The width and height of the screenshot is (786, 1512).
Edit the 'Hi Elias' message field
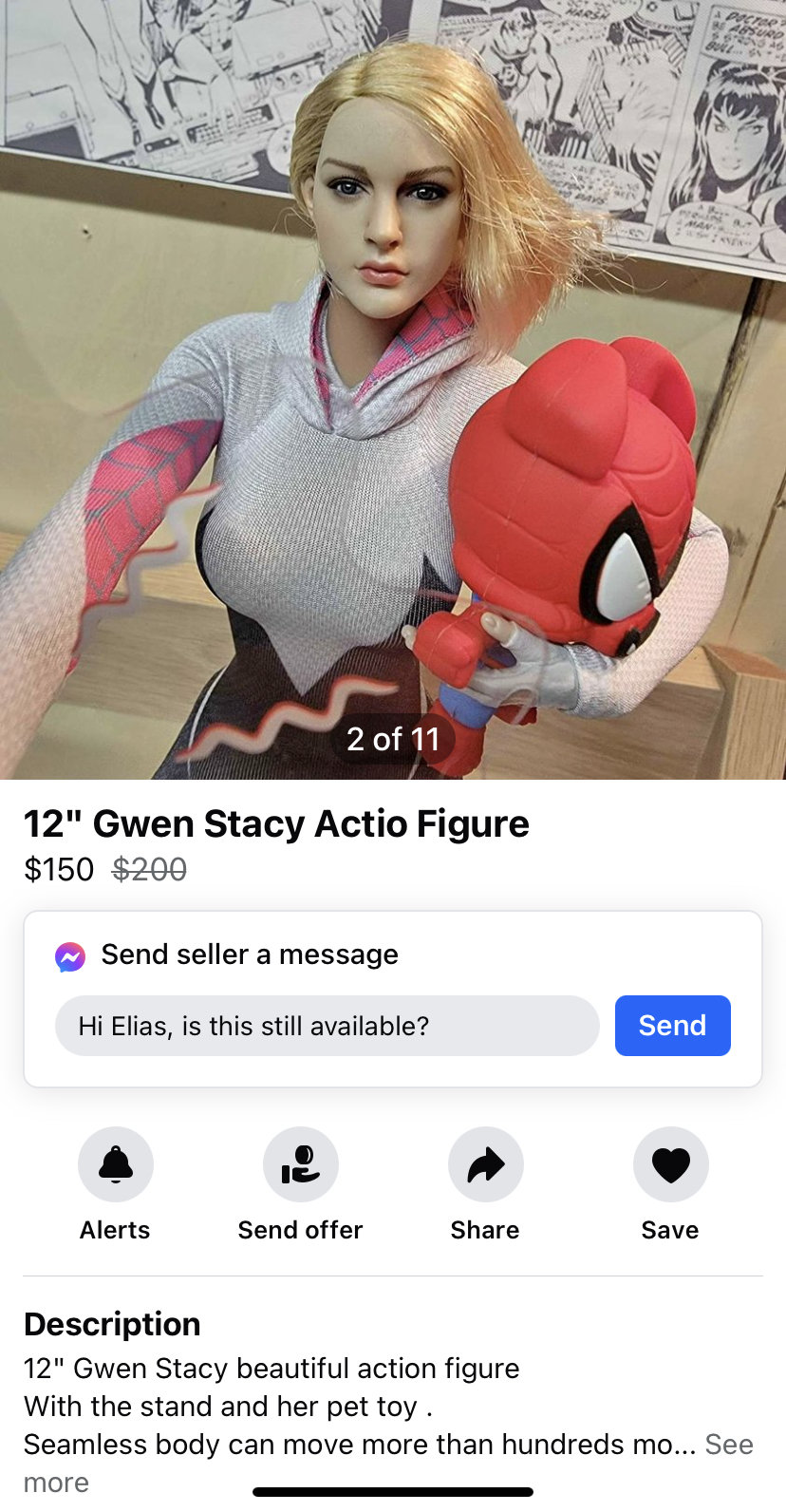[327, 1026]
